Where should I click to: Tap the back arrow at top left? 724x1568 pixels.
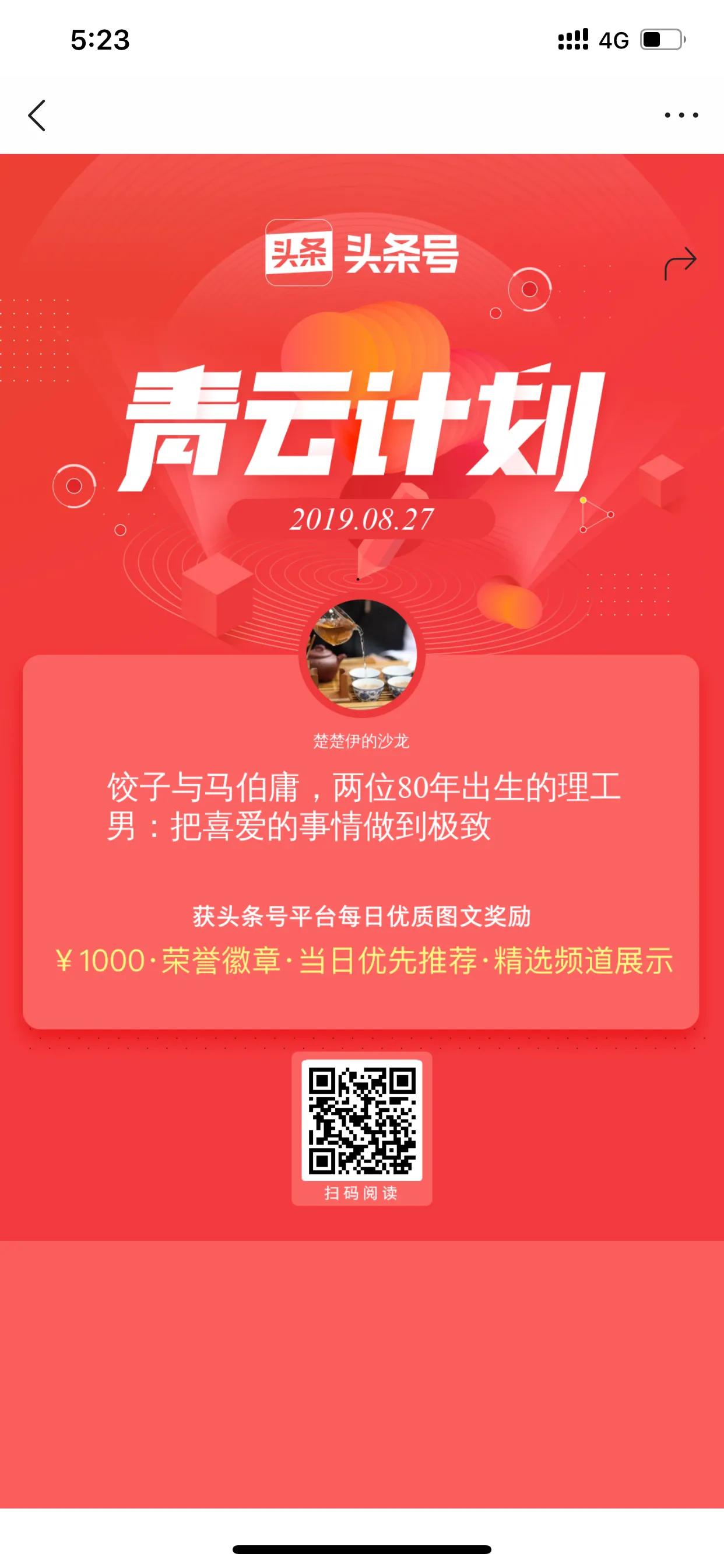[38, 114]
